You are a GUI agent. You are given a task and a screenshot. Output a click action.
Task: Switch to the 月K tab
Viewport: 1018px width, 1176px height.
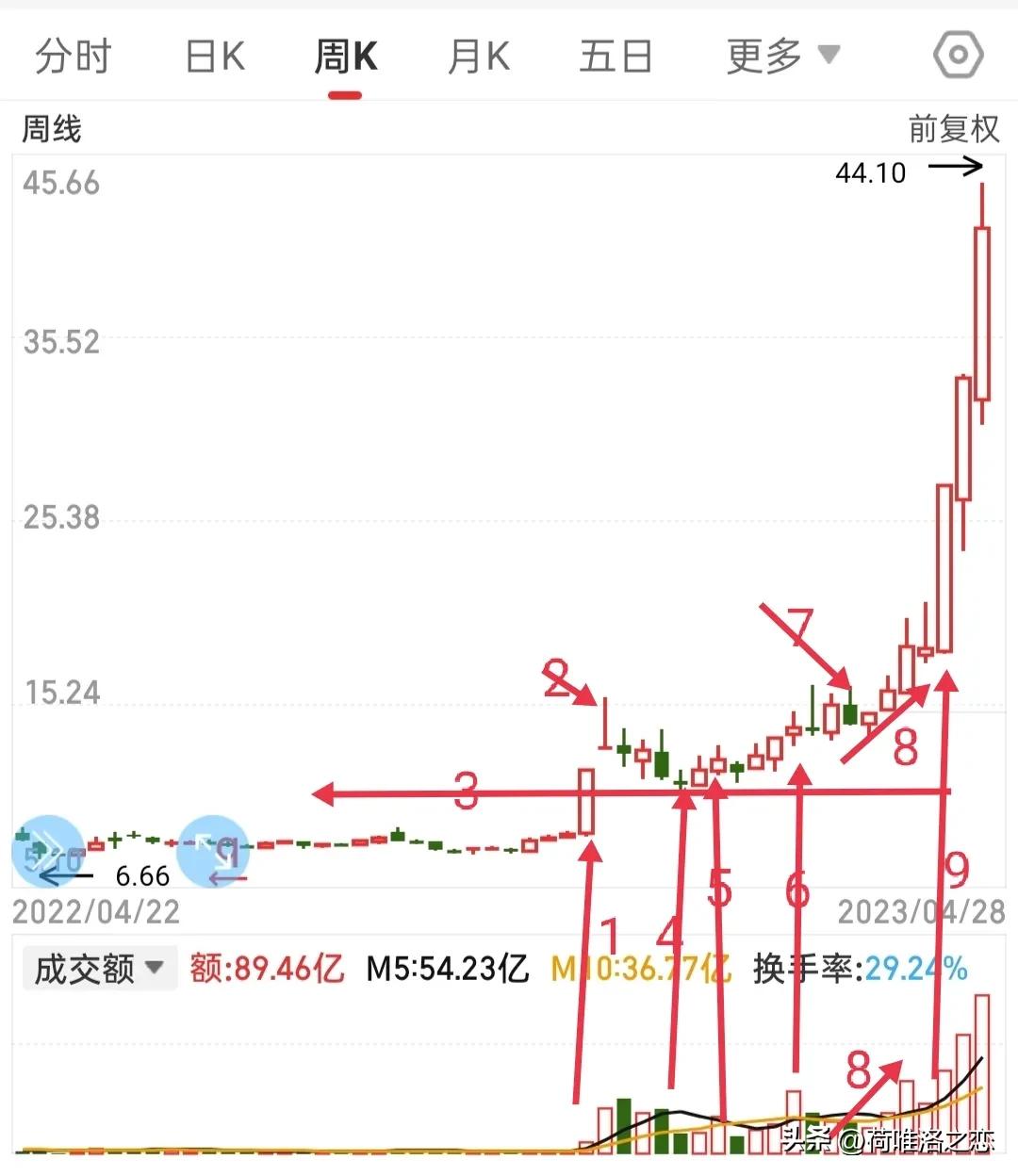click(x=479, y=55)
